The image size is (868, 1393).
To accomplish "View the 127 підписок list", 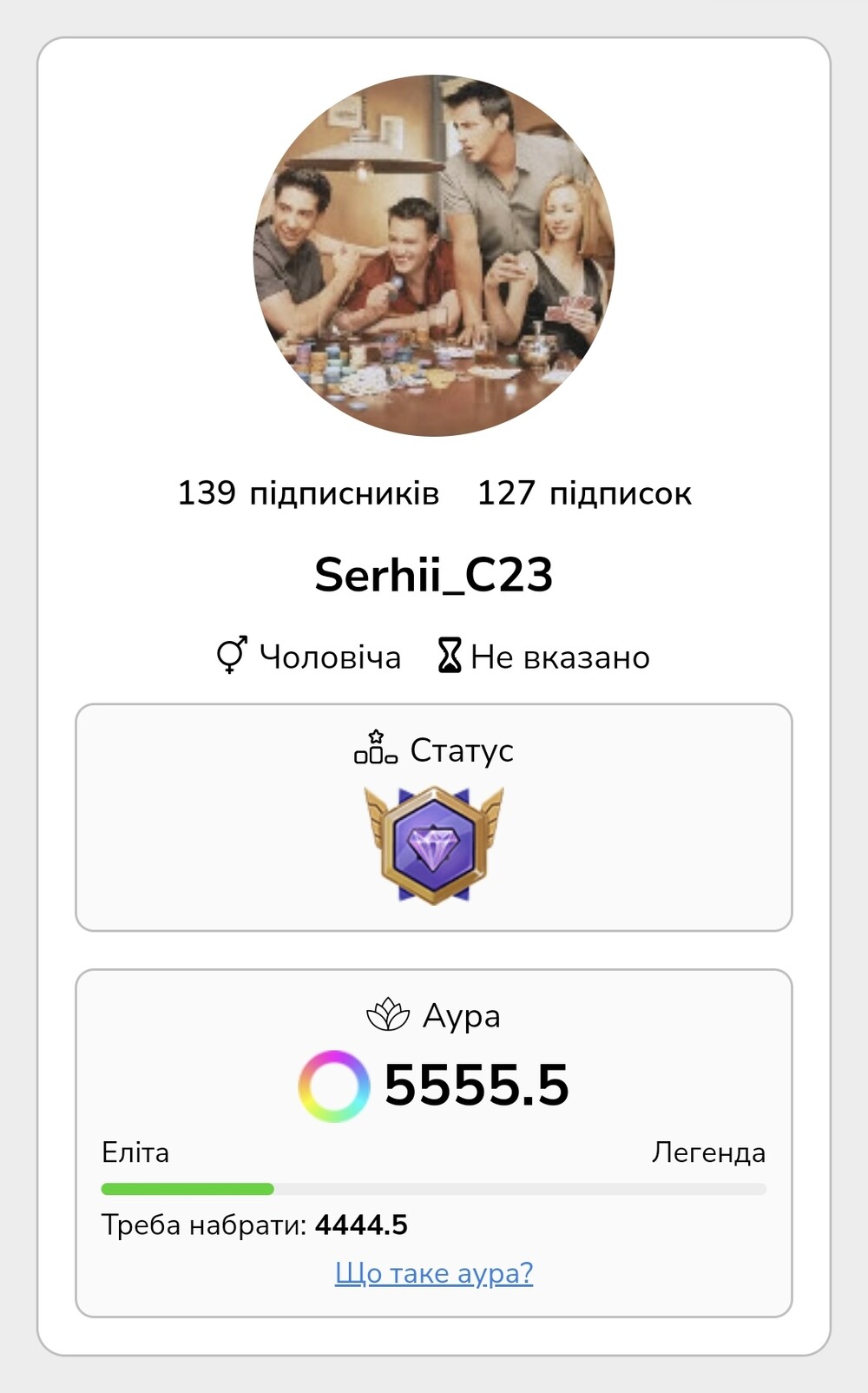I will (x=584, y=493).
